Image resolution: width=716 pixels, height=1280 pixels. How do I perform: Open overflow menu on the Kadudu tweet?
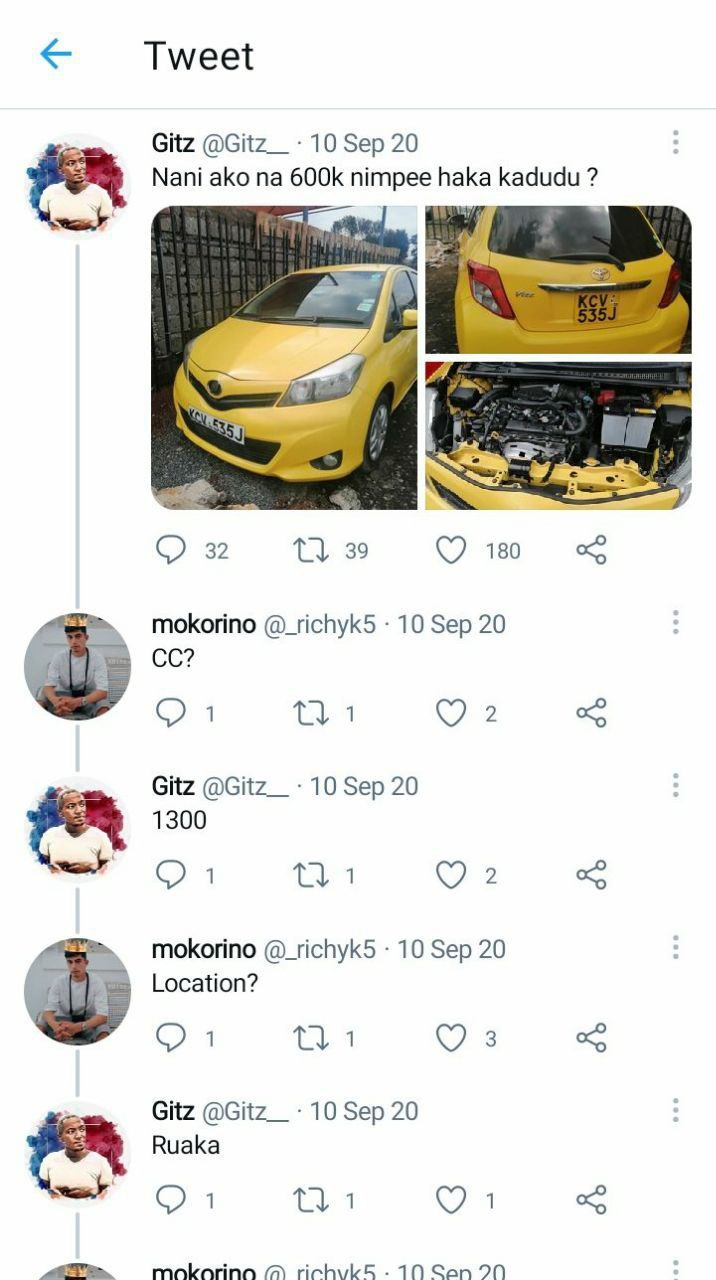[x=676, y=143]
